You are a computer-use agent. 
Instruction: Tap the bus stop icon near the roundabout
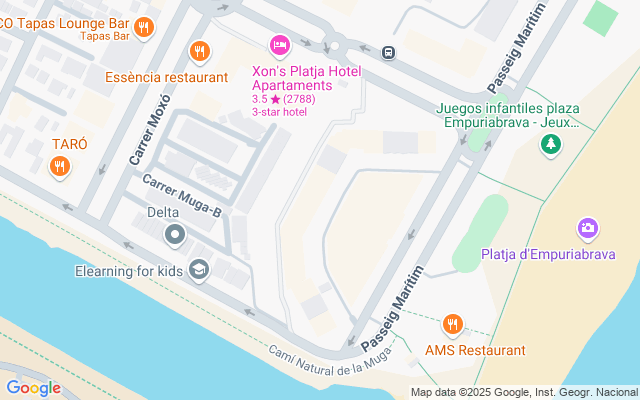[x=388, y=53]
